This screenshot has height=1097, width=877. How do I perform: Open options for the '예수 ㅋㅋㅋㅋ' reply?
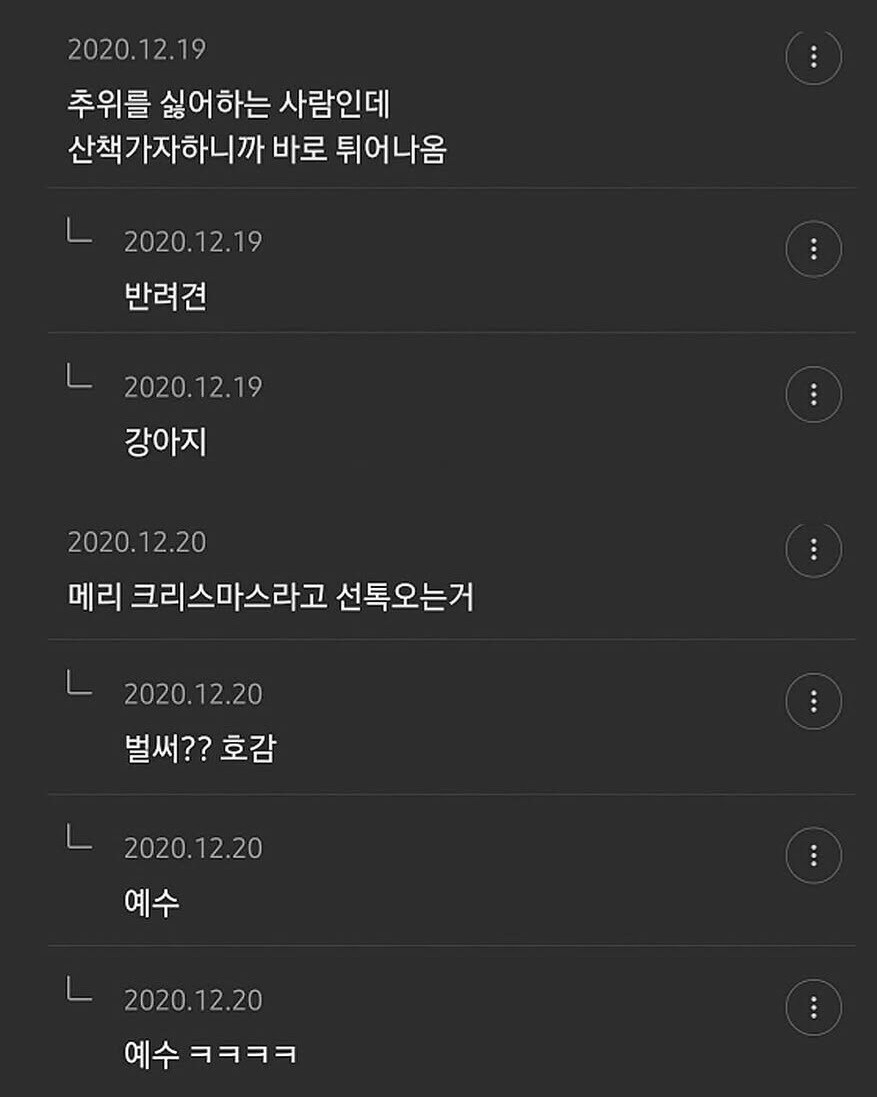tap(813, 1006)
